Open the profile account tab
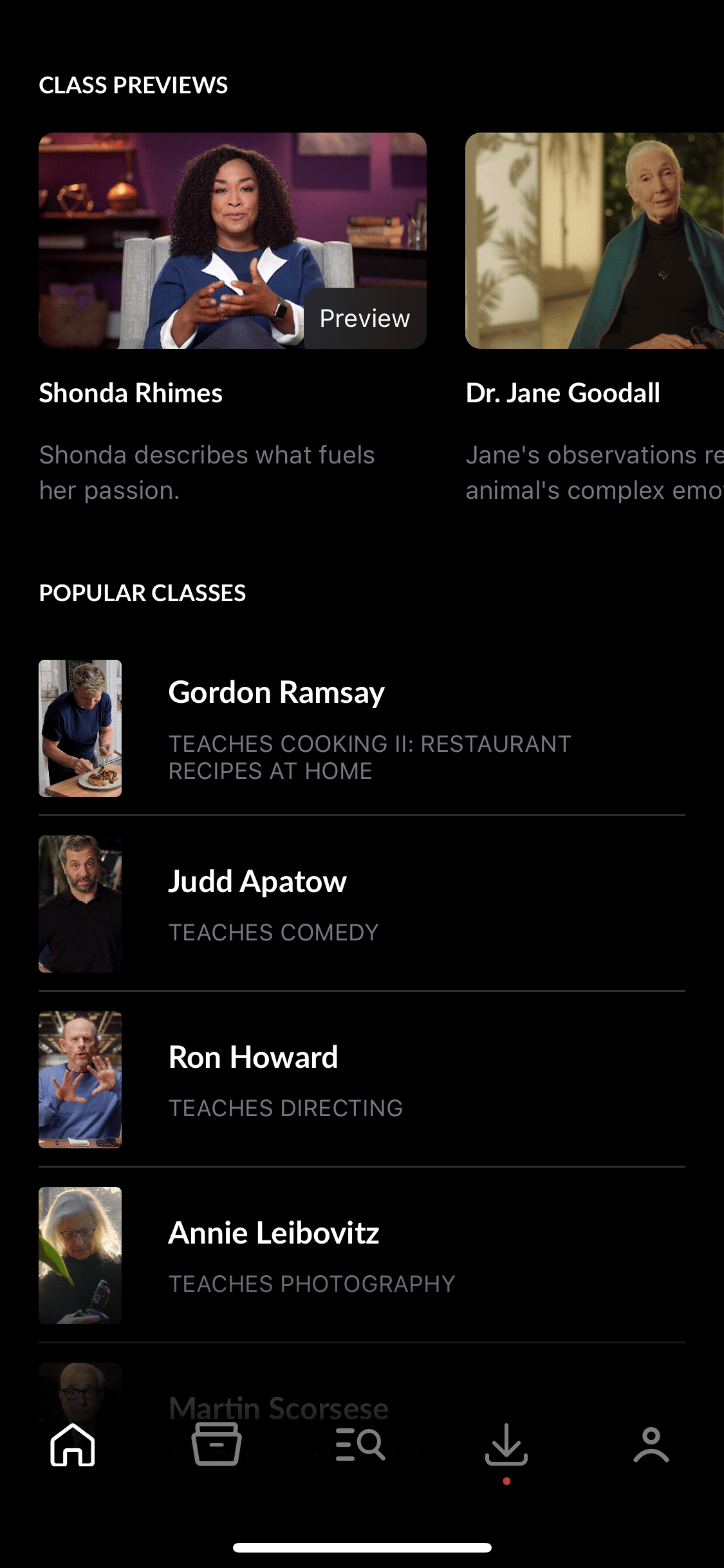Image resolution: width=724 pixels, height=1568 pixels. pos(651,1444)
